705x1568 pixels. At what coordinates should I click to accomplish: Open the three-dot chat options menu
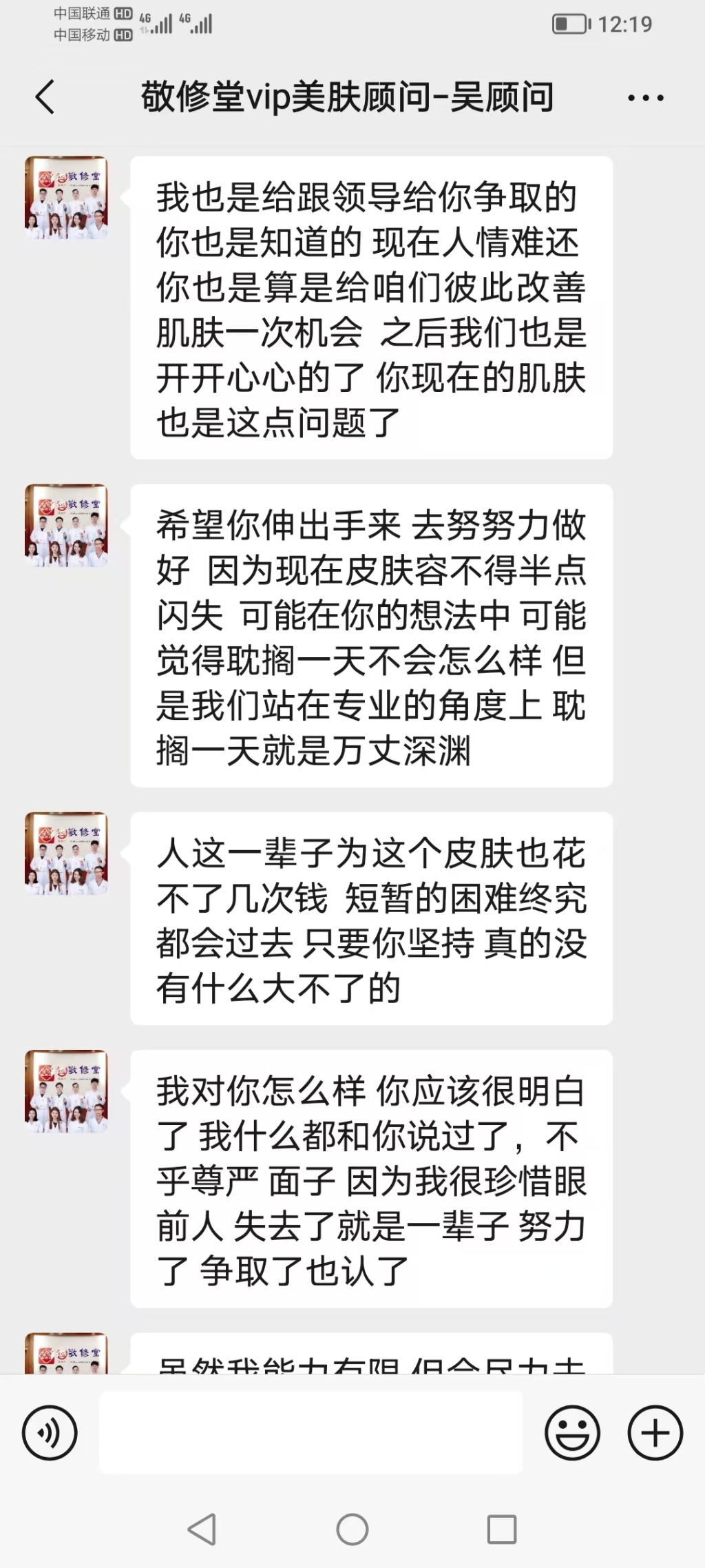pyautogui.click(x=645, y=98)
